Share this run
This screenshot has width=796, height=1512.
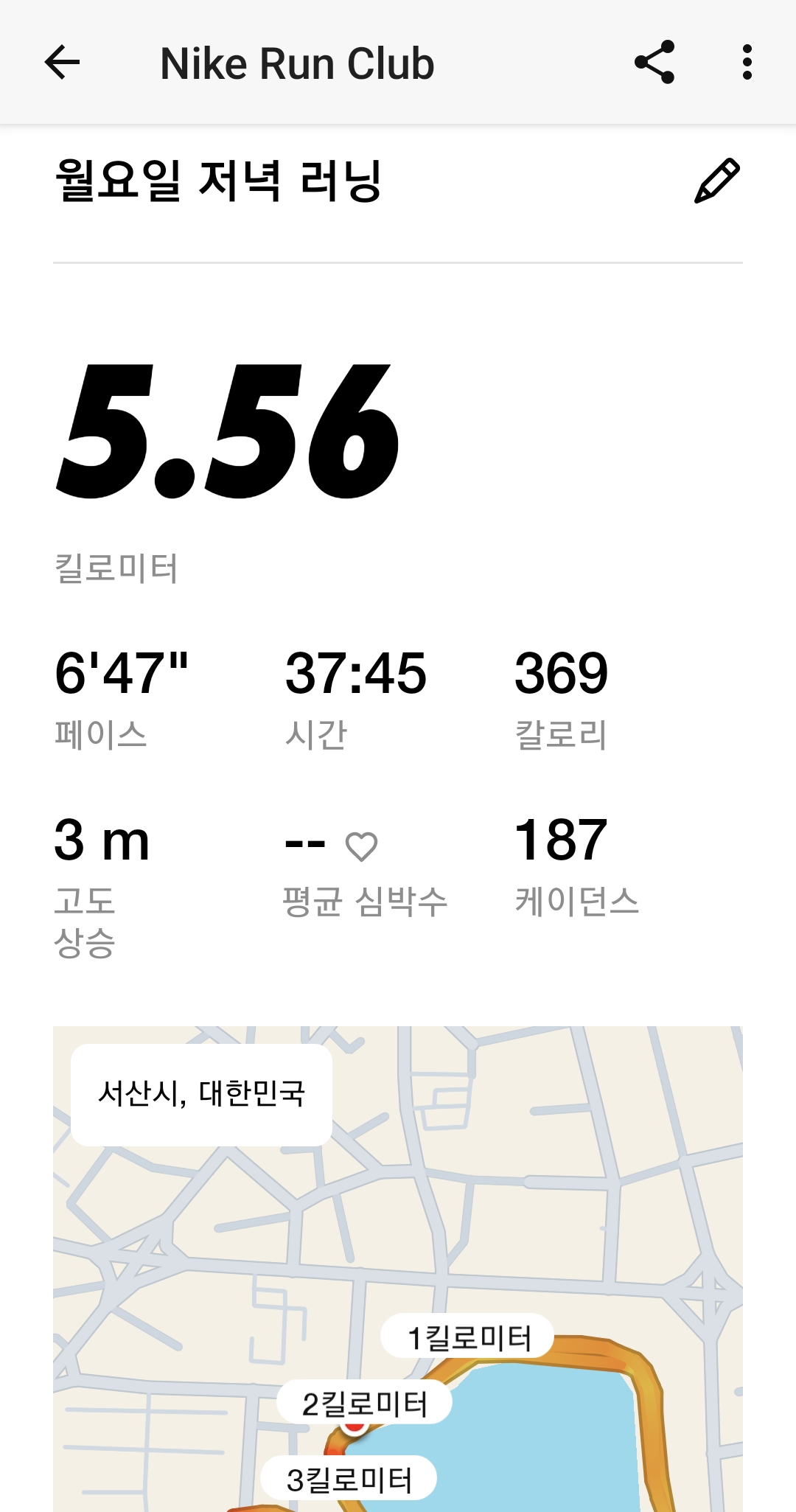[x=654, y=62]
